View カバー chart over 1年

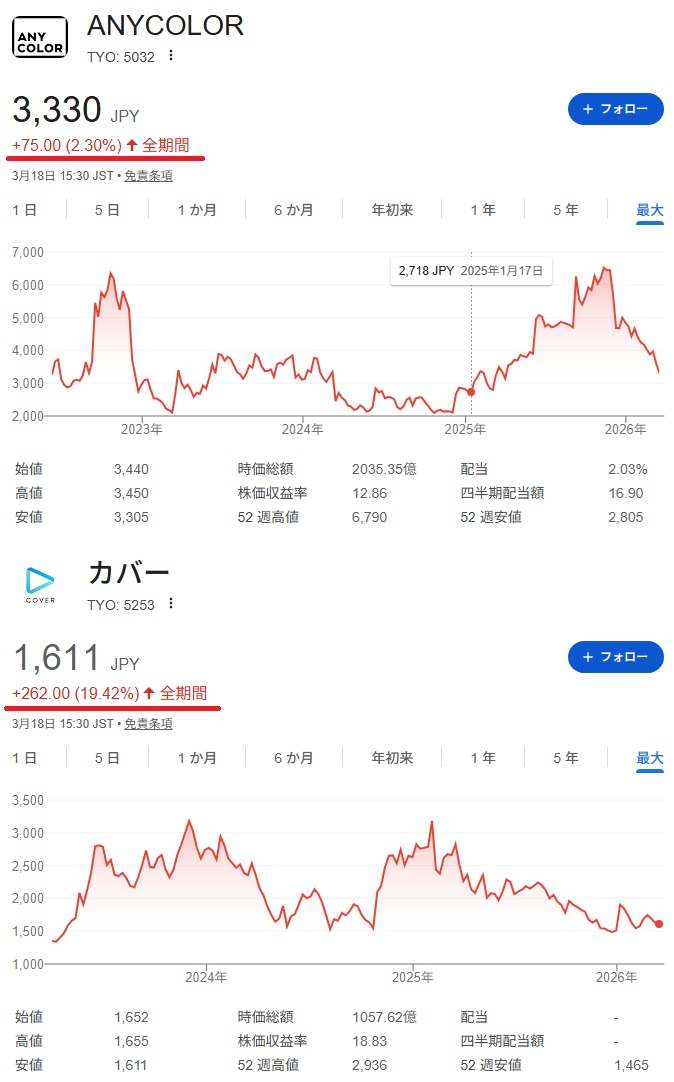[x=483, y=758]
